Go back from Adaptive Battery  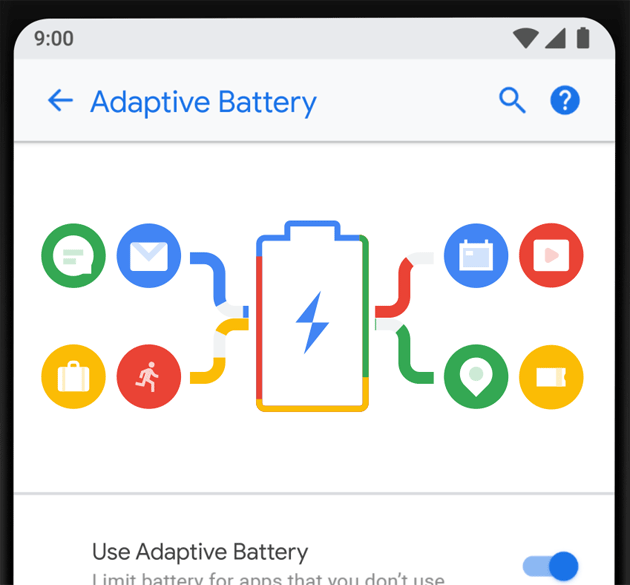click(60, 101)
